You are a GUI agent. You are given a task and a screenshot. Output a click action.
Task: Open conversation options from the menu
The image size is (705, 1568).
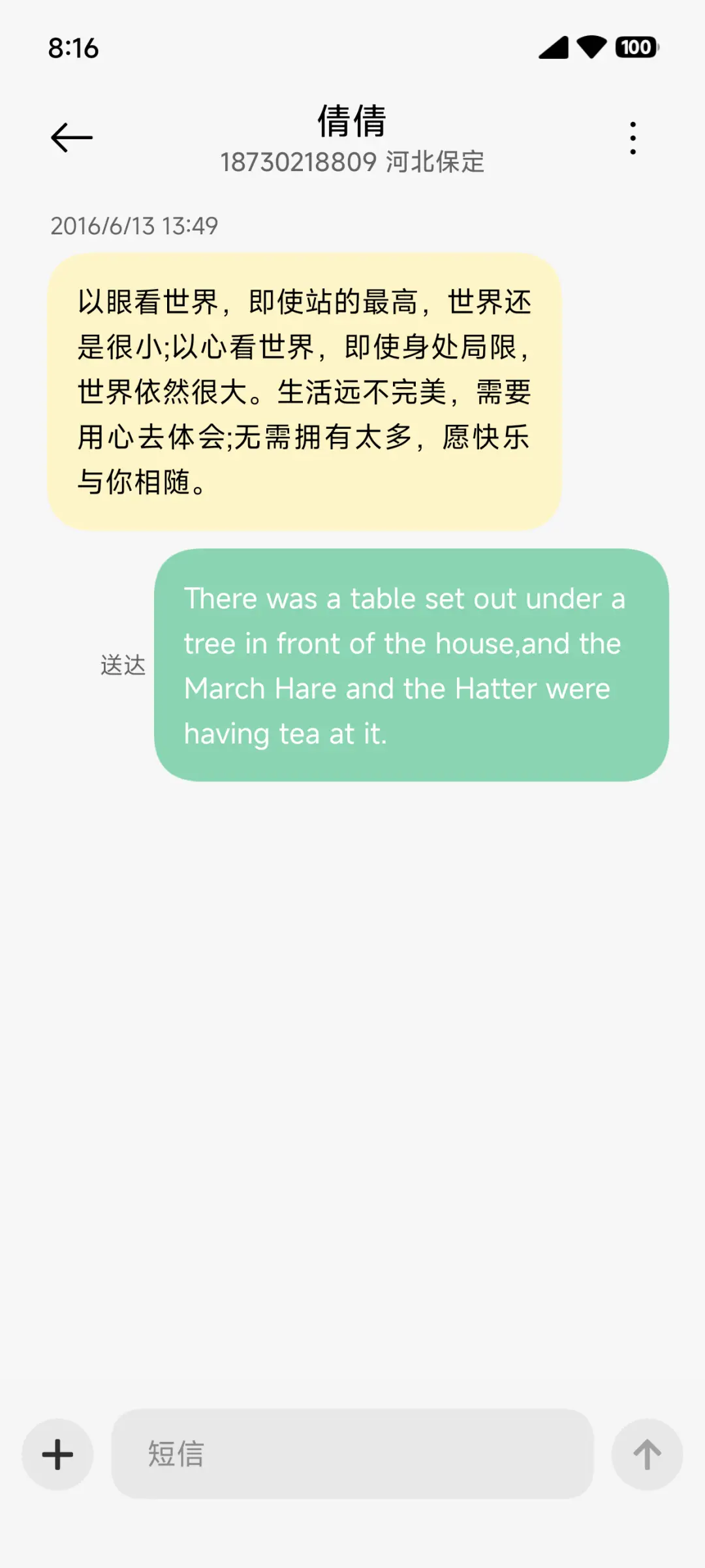pos(632,137)
